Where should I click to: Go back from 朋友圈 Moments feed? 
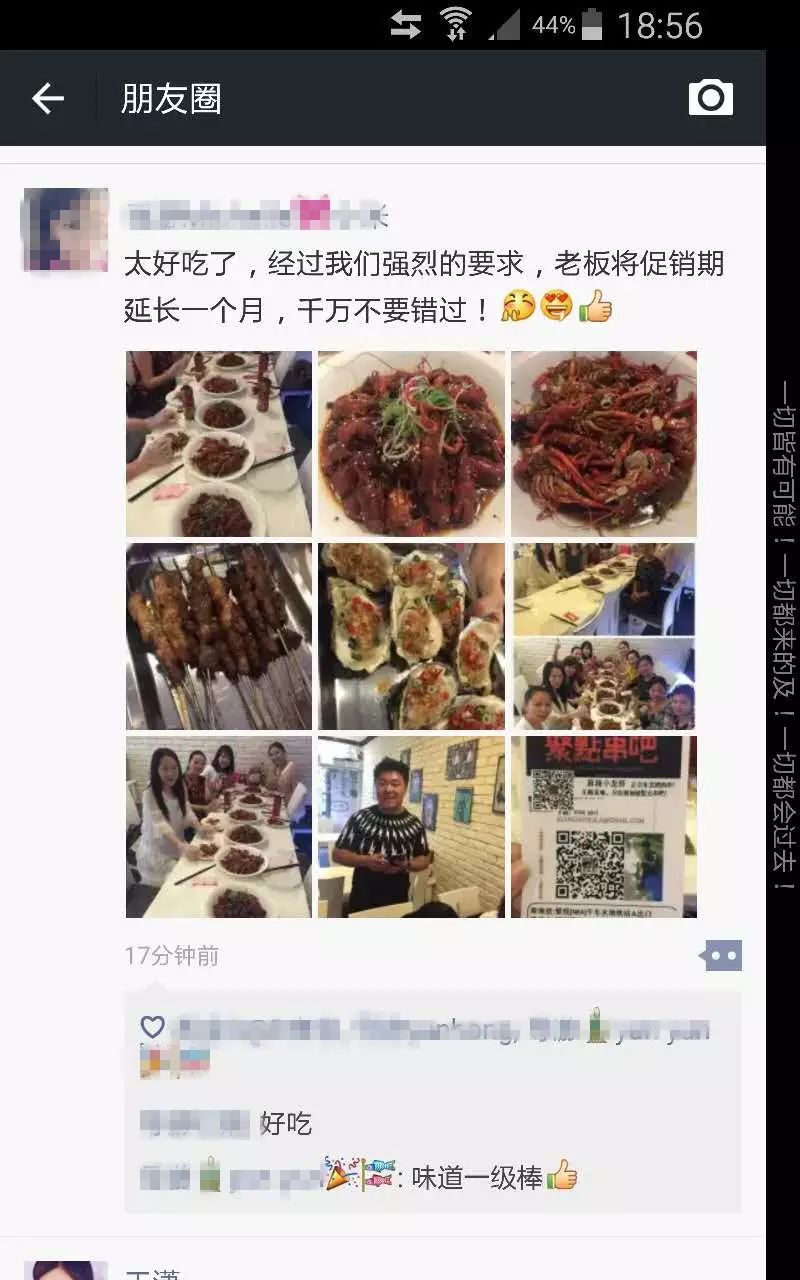[47, 98]
